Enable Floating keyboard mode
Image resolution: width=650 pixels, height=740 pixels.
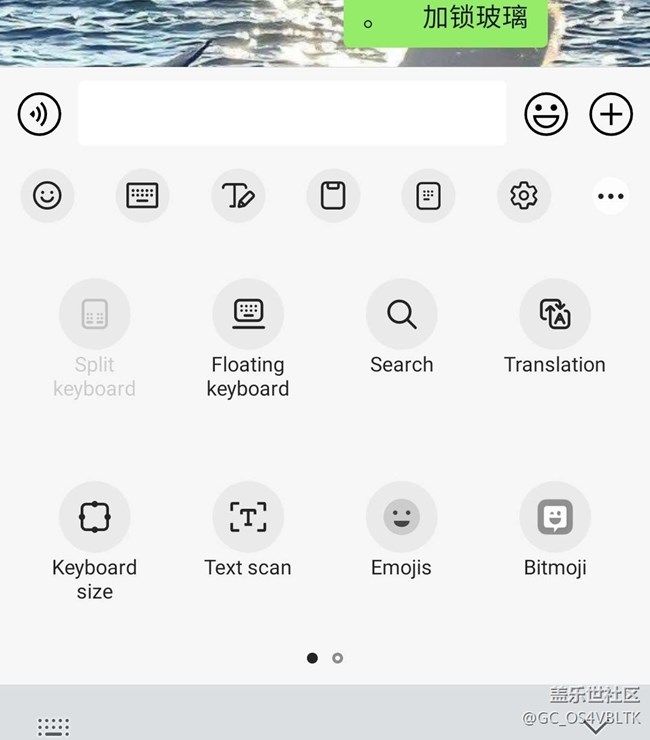click(x=248, y=315)
